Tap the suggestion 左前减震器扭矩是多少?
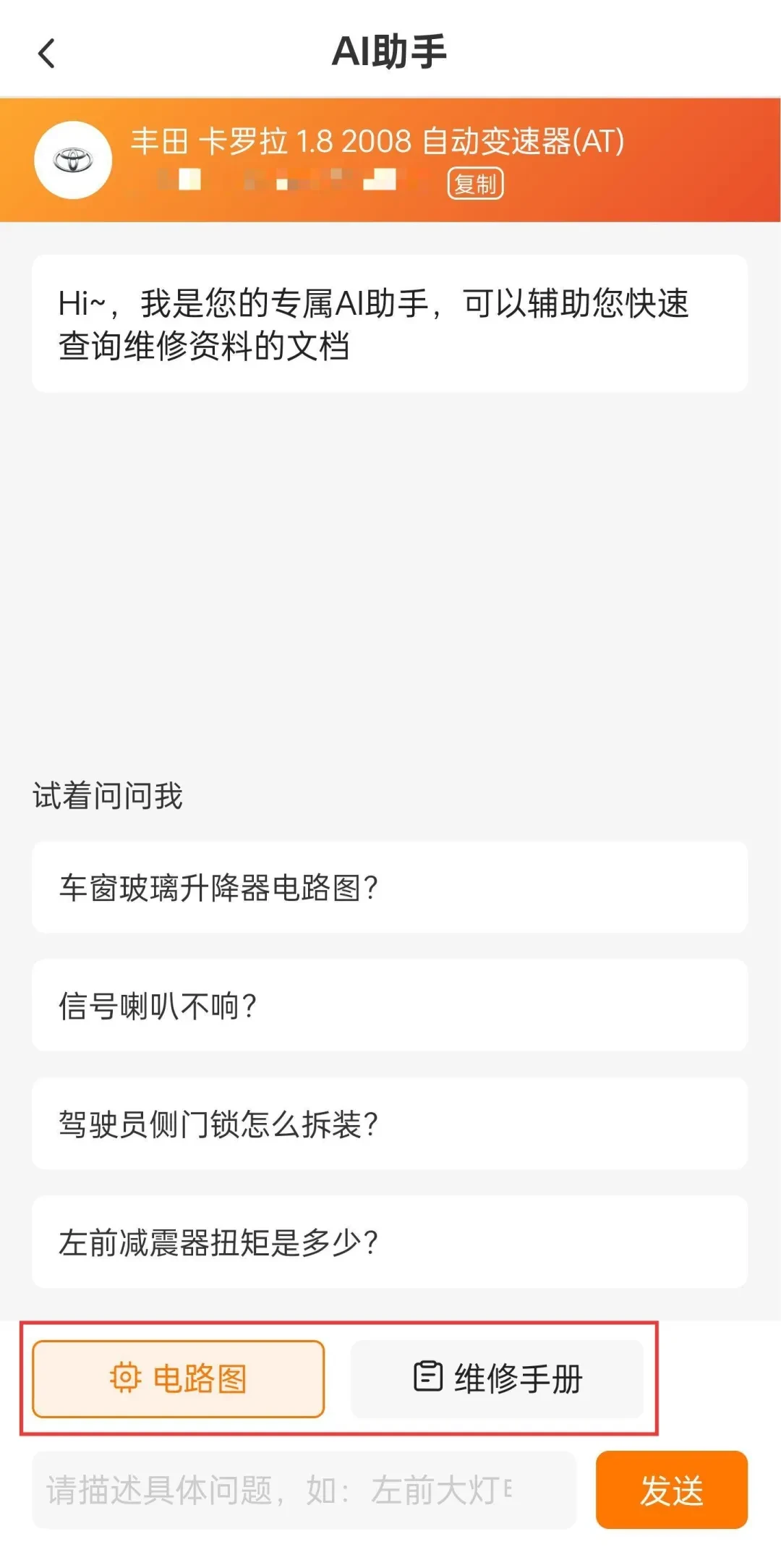This screenshot has height=1568, width=781. tap(389, 1242)
